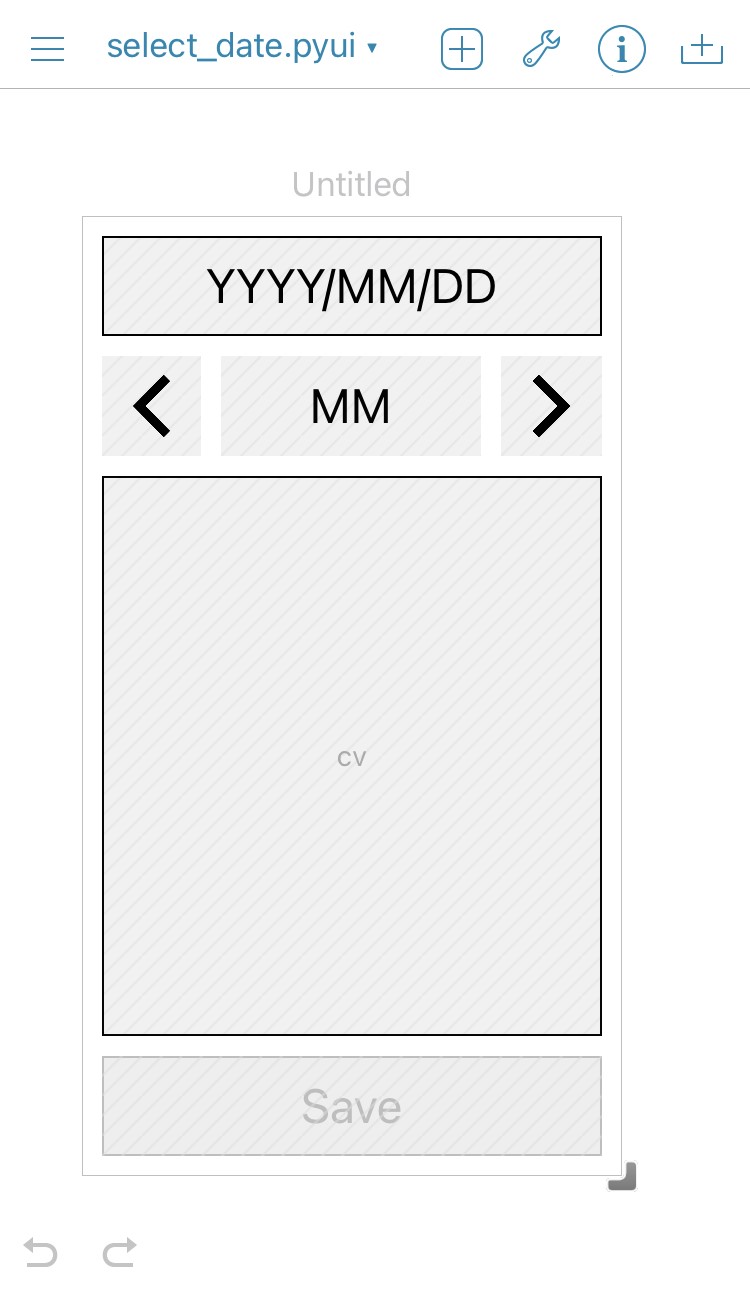Select the left arrow button element
Viewport: 750px width, 1294px height.
pyautogui.click(x=152, y=406)
